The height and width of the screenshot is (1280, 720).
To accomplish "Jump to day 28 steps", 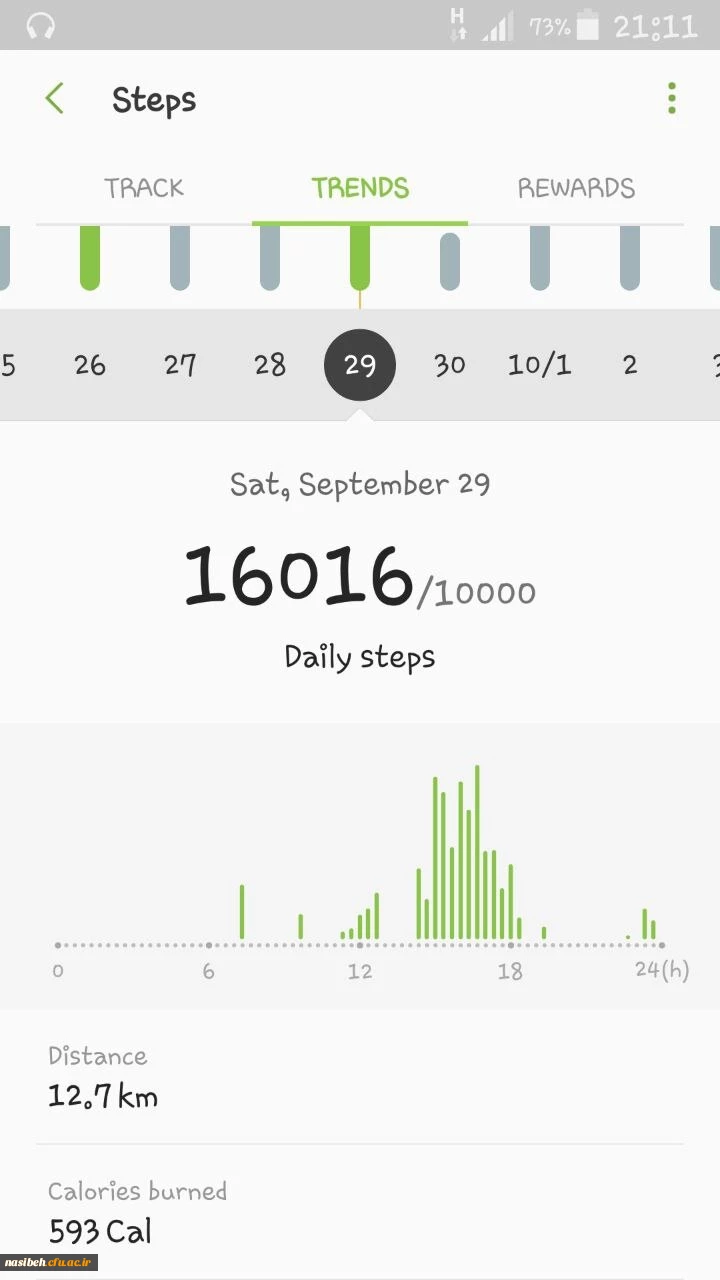I will (270, 365).
